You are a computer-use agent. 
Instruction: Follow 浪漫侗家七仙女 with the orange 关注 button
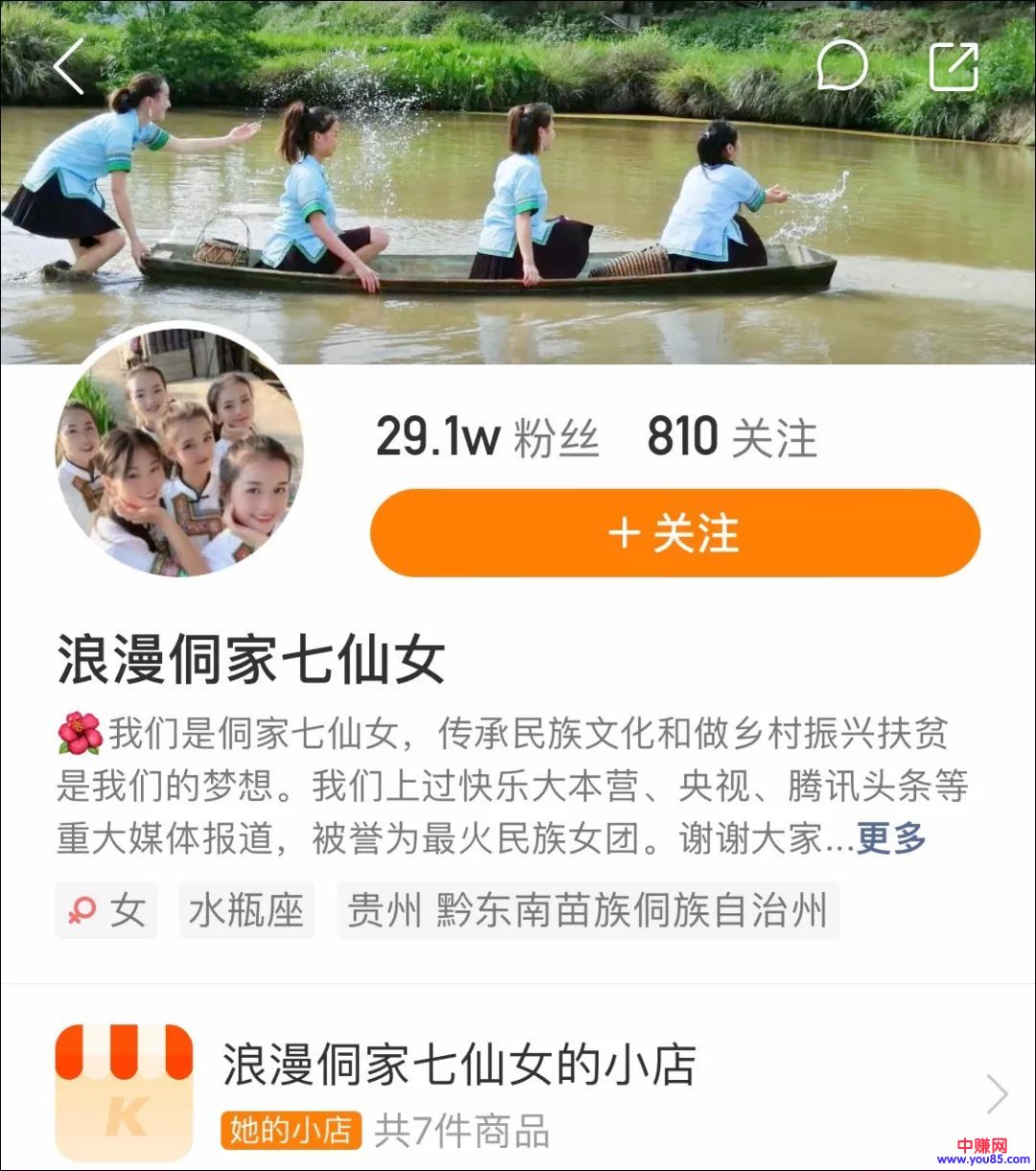pyautogui.click(x=674, y=533)
